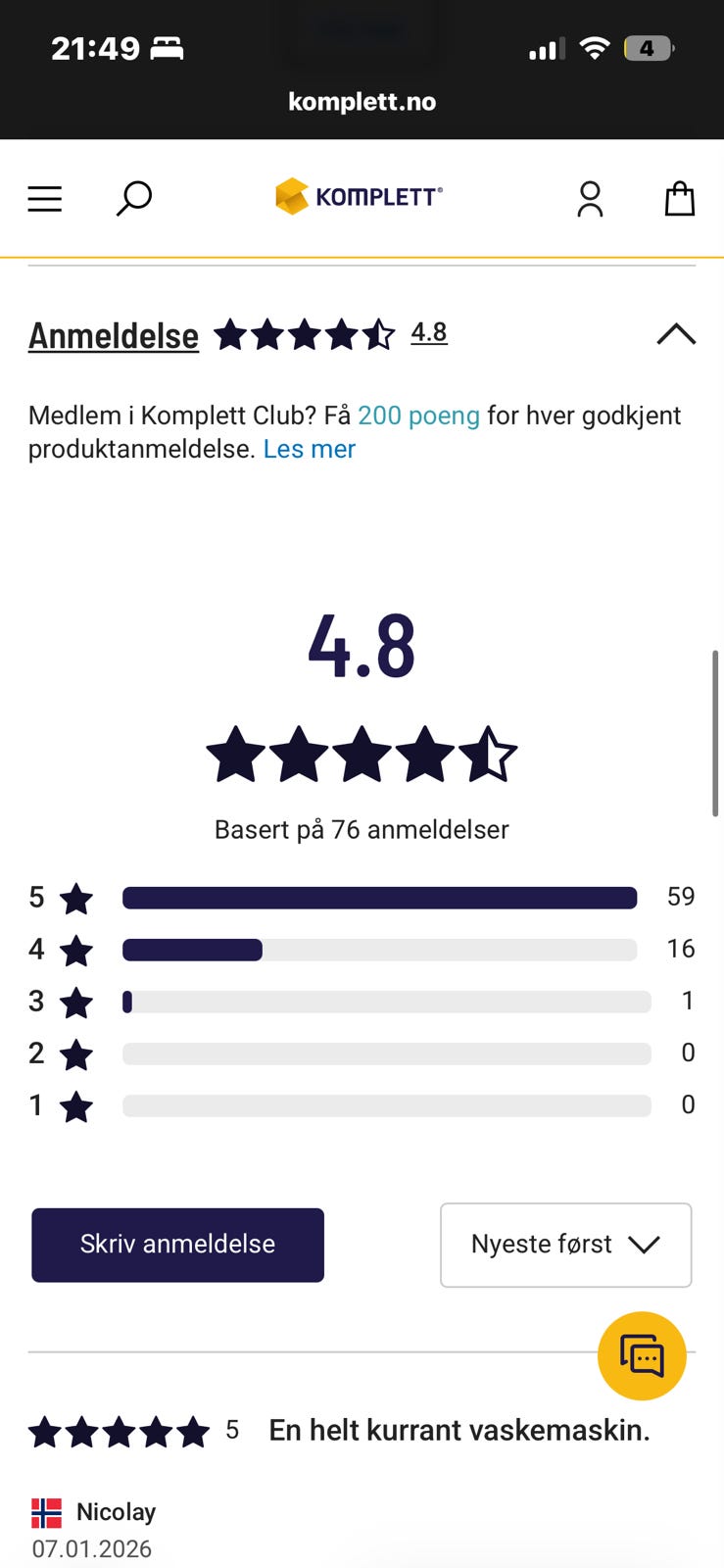Click the star icon beside the 5-star row

(74, 898)
